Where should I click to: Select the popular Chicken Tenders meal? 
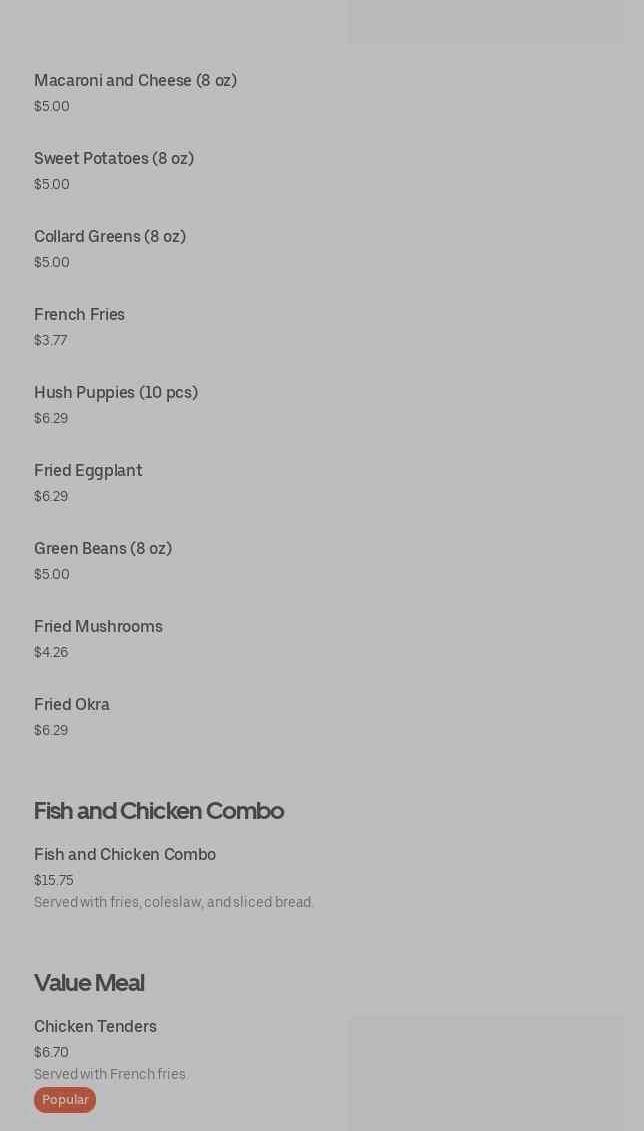(x=96, y=1027)
